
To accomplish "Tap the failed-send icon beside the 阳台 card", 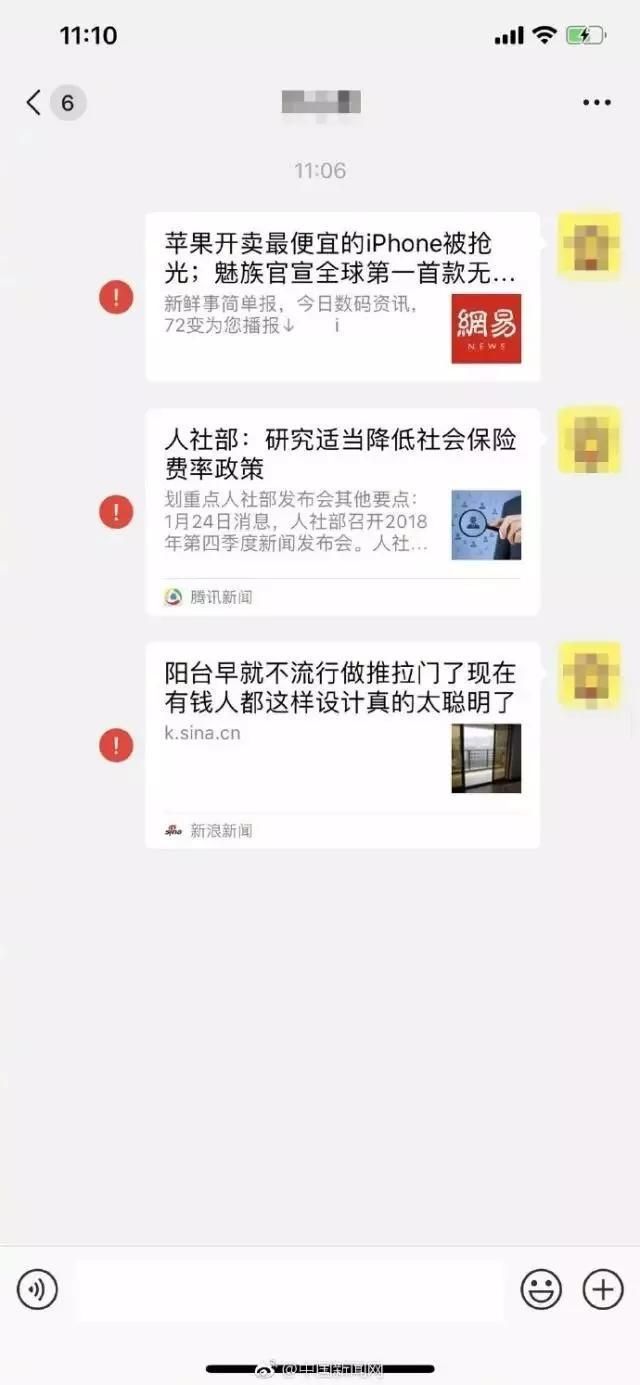I will 116,745.
